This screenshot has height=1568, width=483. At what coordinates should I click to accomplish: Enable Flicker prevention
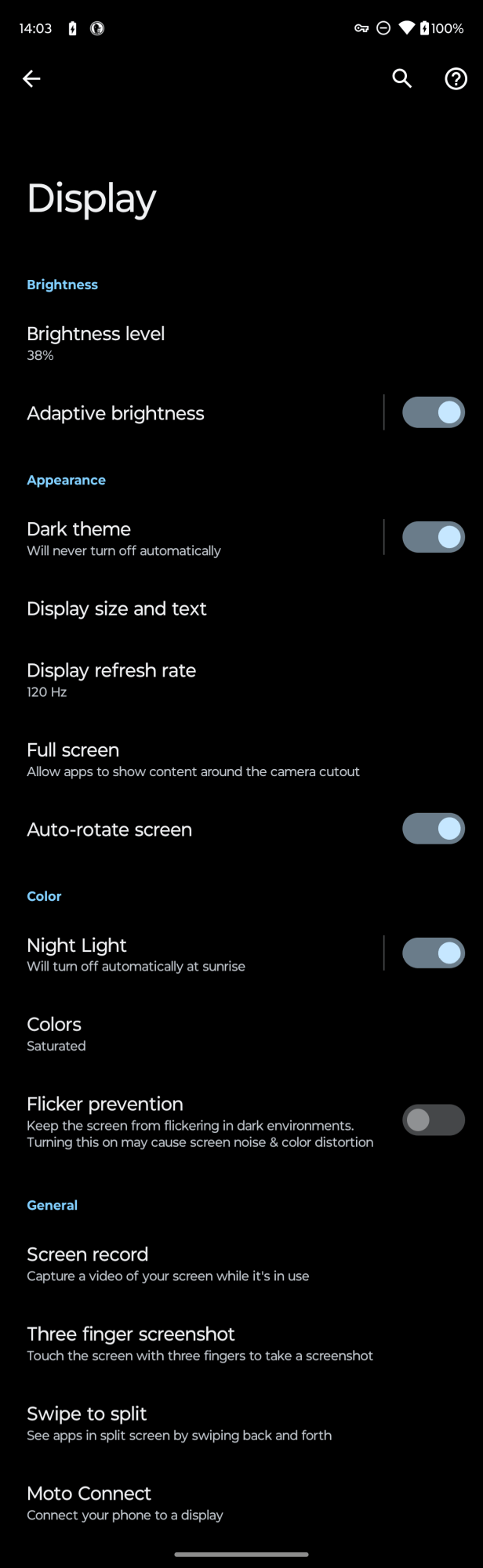click(x=433, y=1120)
